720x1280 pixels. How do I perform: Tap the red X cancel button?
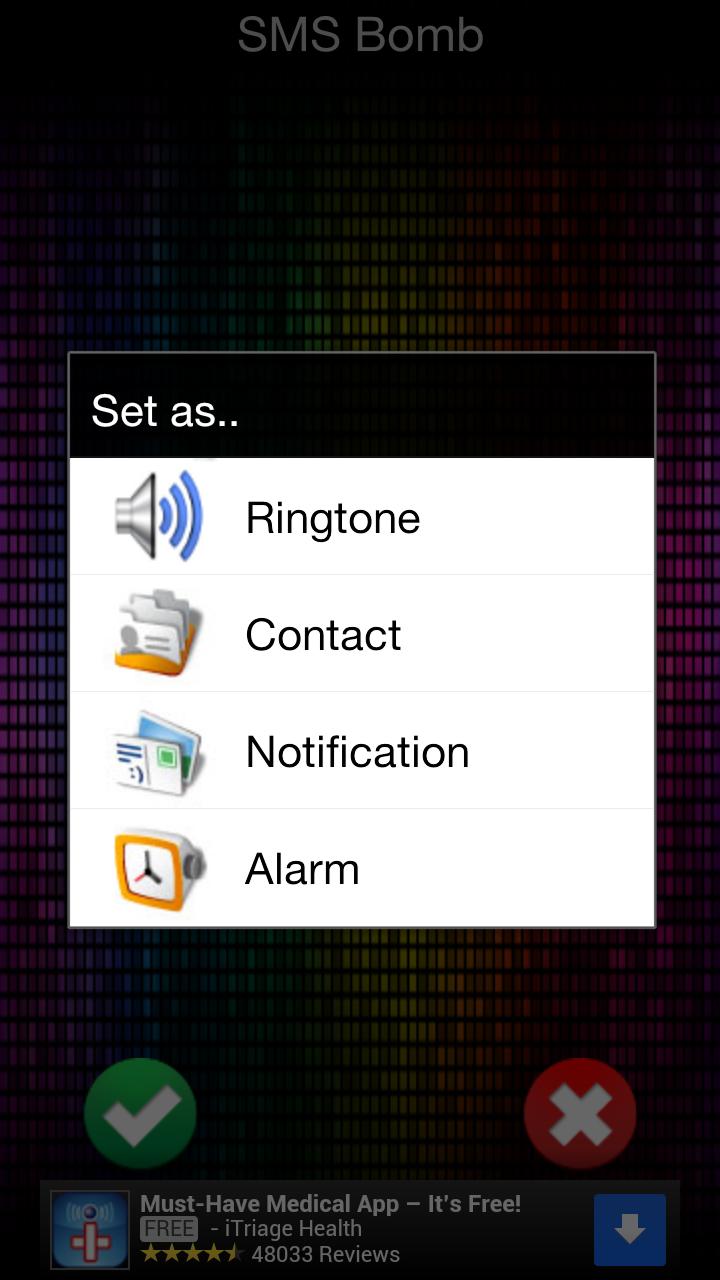[x=580, y=1113]
